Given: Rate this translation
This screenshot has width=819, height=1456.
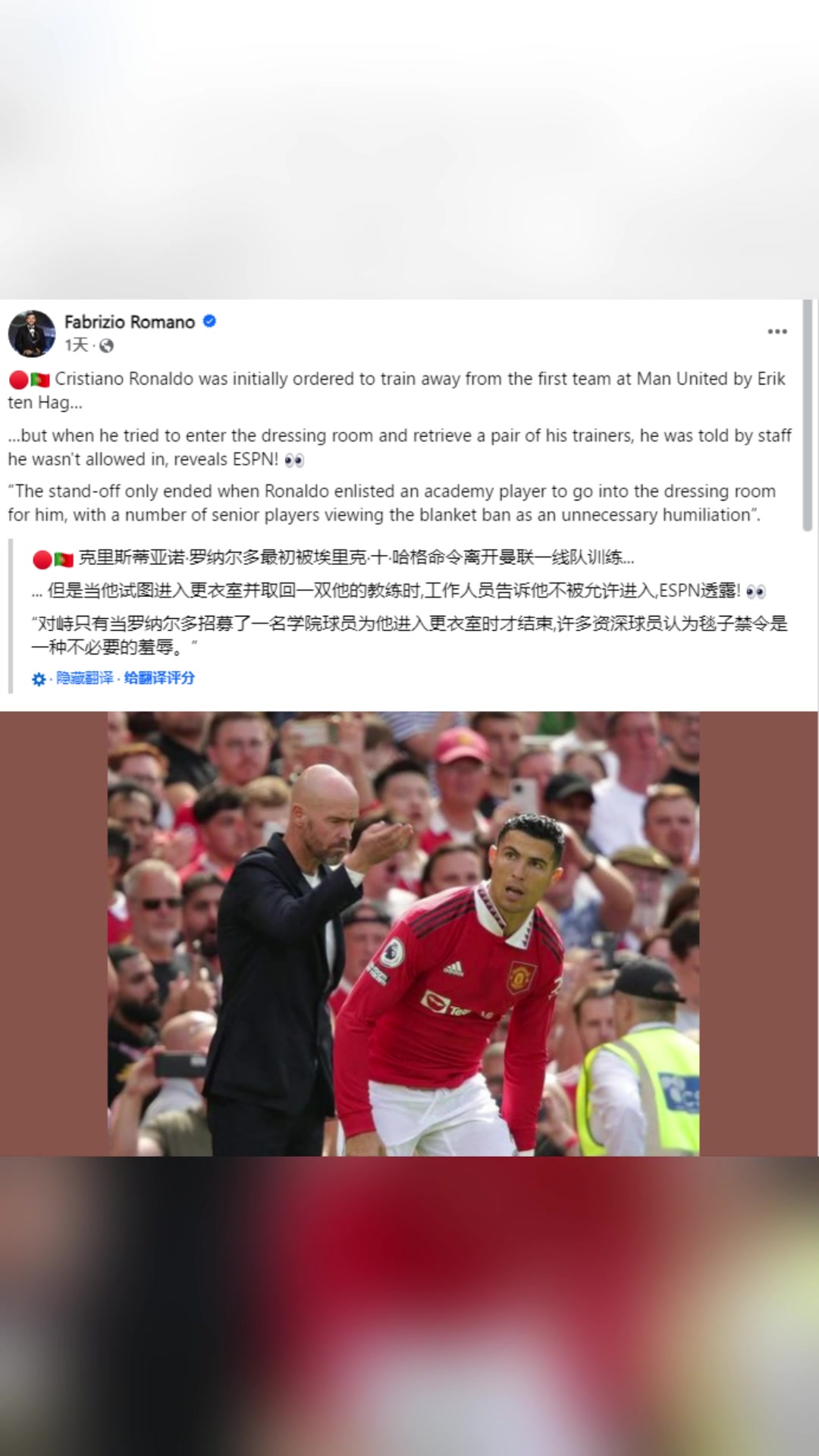Looking at the screenshot, I should 159,678.
